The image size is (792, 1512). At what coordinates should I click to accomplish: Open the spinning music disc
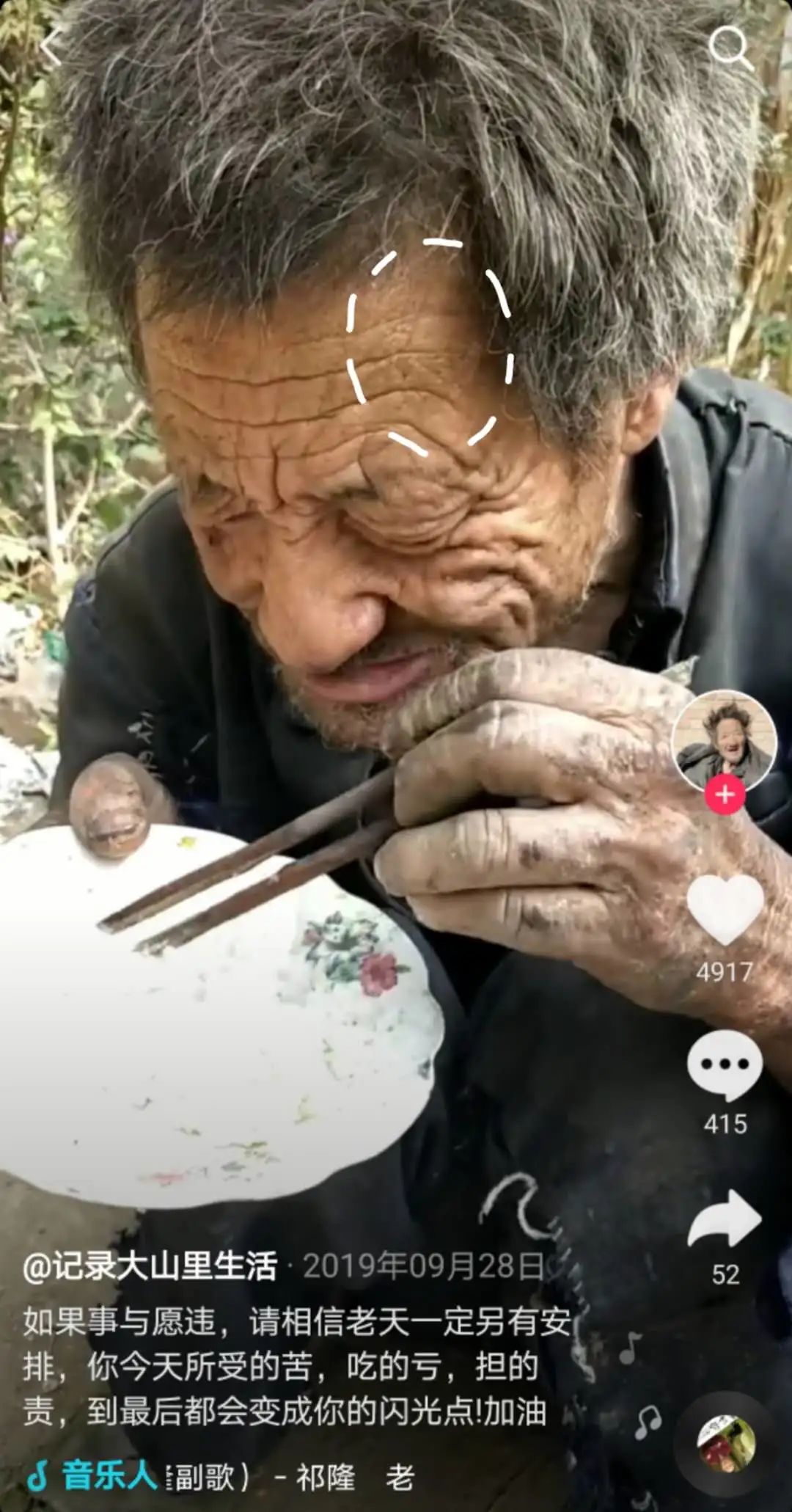(x=726, y=1444)
